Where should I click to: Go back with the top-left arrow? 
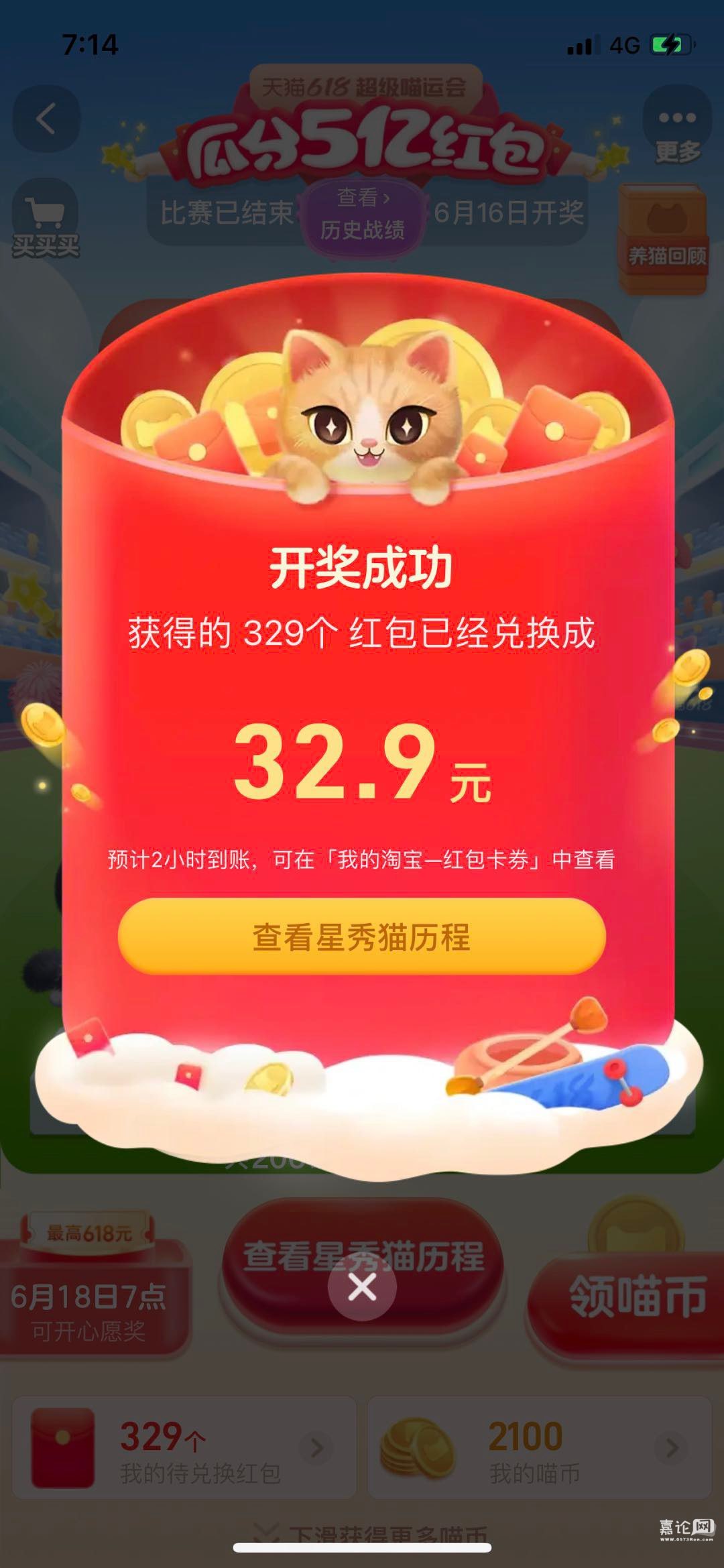tap(46, 120)
